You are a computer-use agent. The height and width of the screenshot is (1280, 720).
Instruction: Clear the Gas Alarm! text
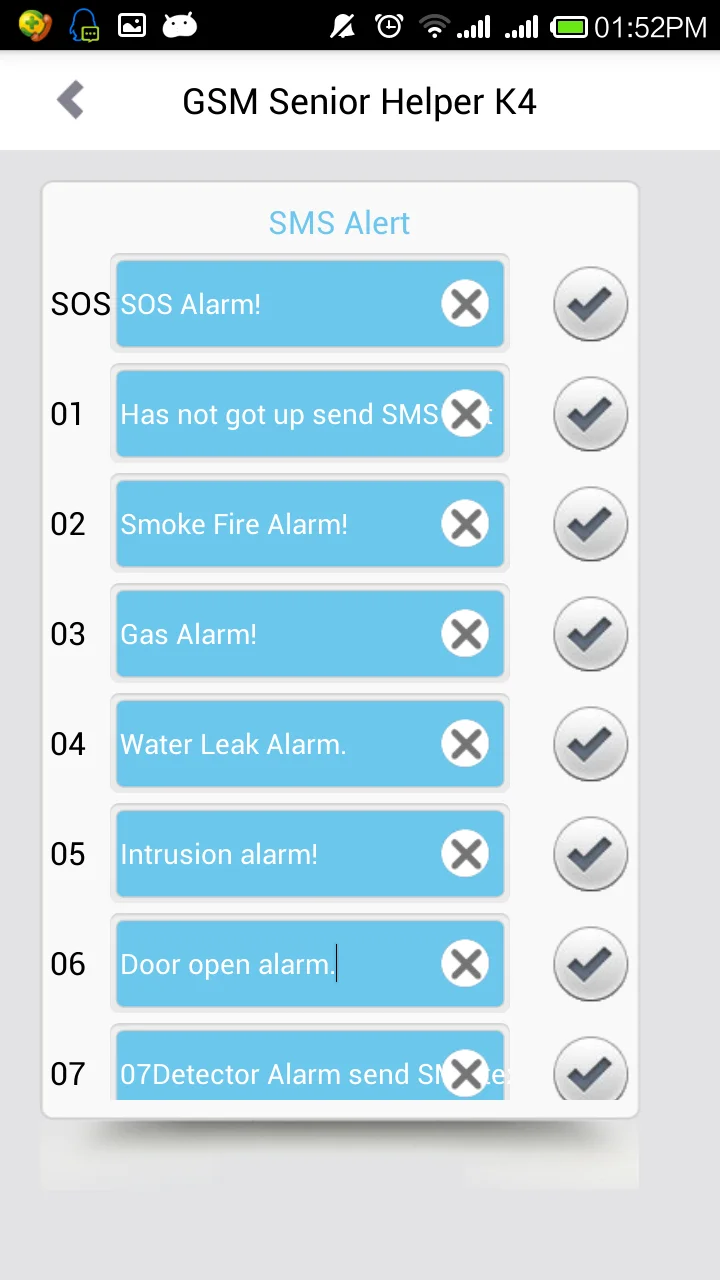coord(465,634)
